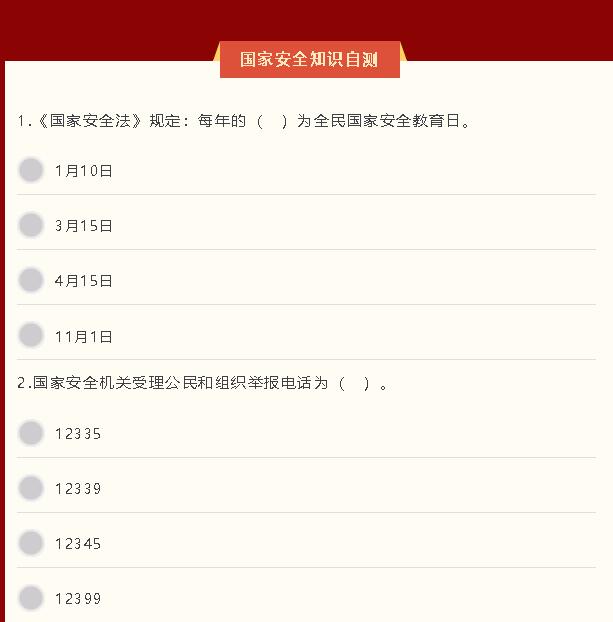Screen dimensions: 613x622
Task: Pick the 4月15日 option
Action: 31,280
